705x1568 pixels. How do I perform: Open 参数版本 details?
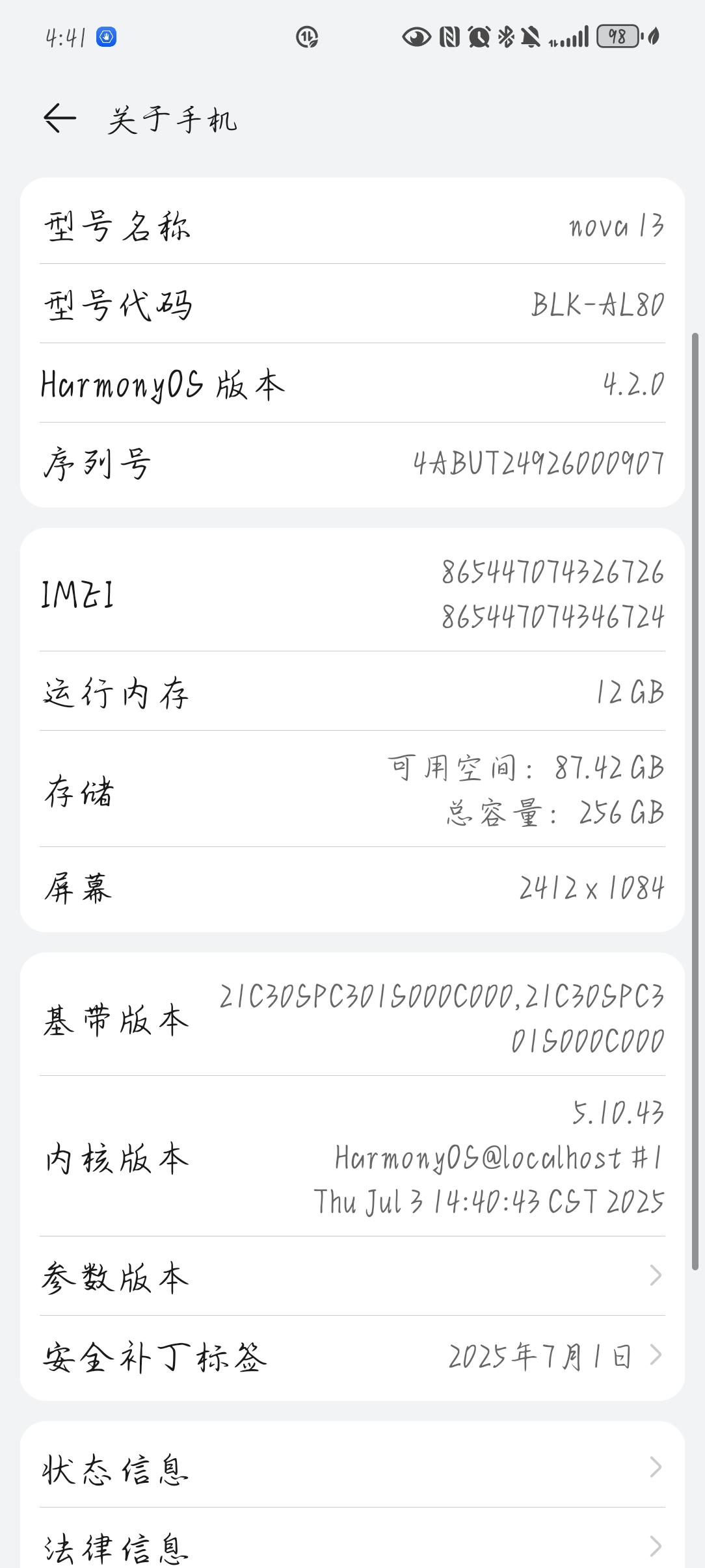click(352, 1276)
